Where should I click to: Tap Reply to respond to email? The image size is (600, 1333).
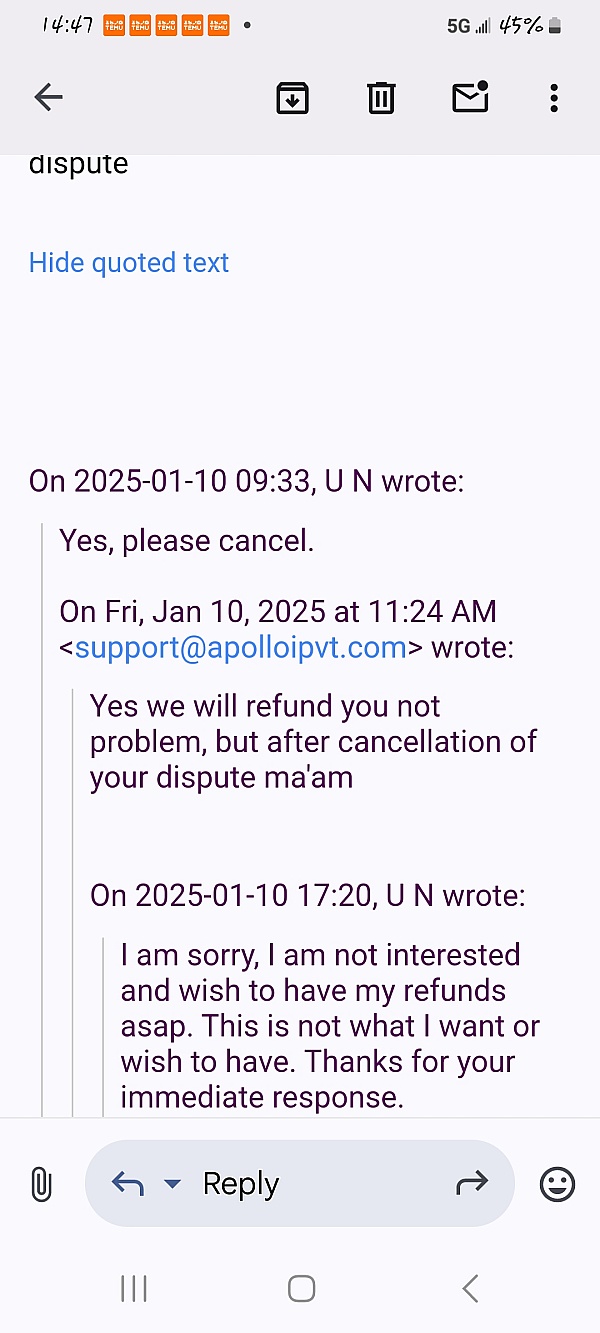[241, 1184]
